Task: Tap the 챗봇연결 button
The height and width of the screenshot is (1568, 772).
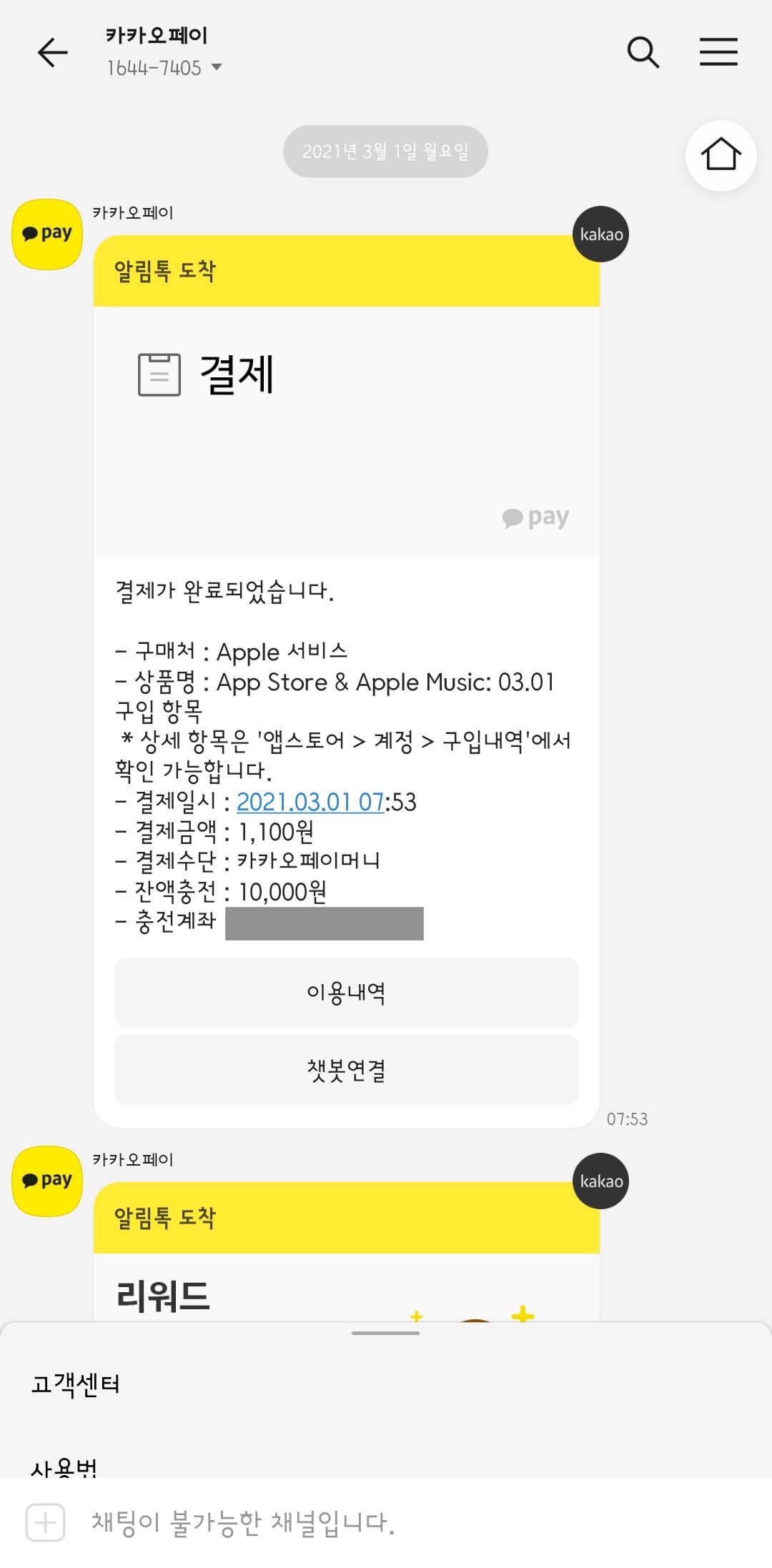Action: 346,1070
